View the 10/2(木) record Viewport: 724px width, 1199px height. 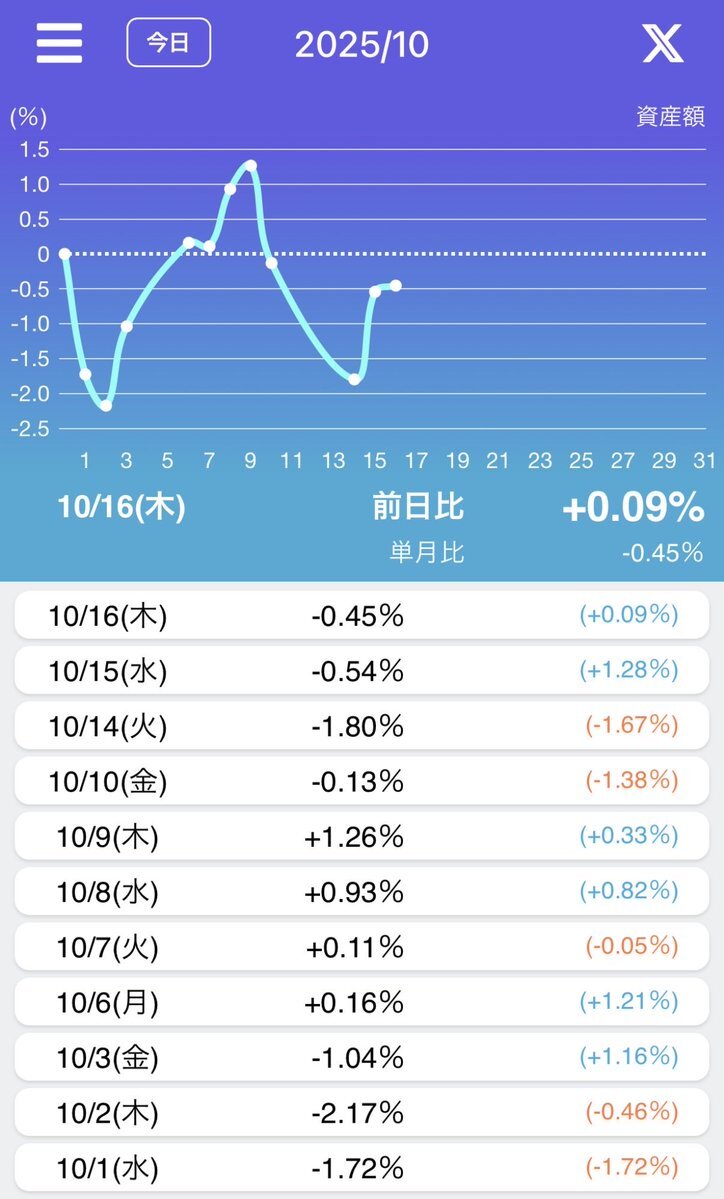coord(362,1112)
